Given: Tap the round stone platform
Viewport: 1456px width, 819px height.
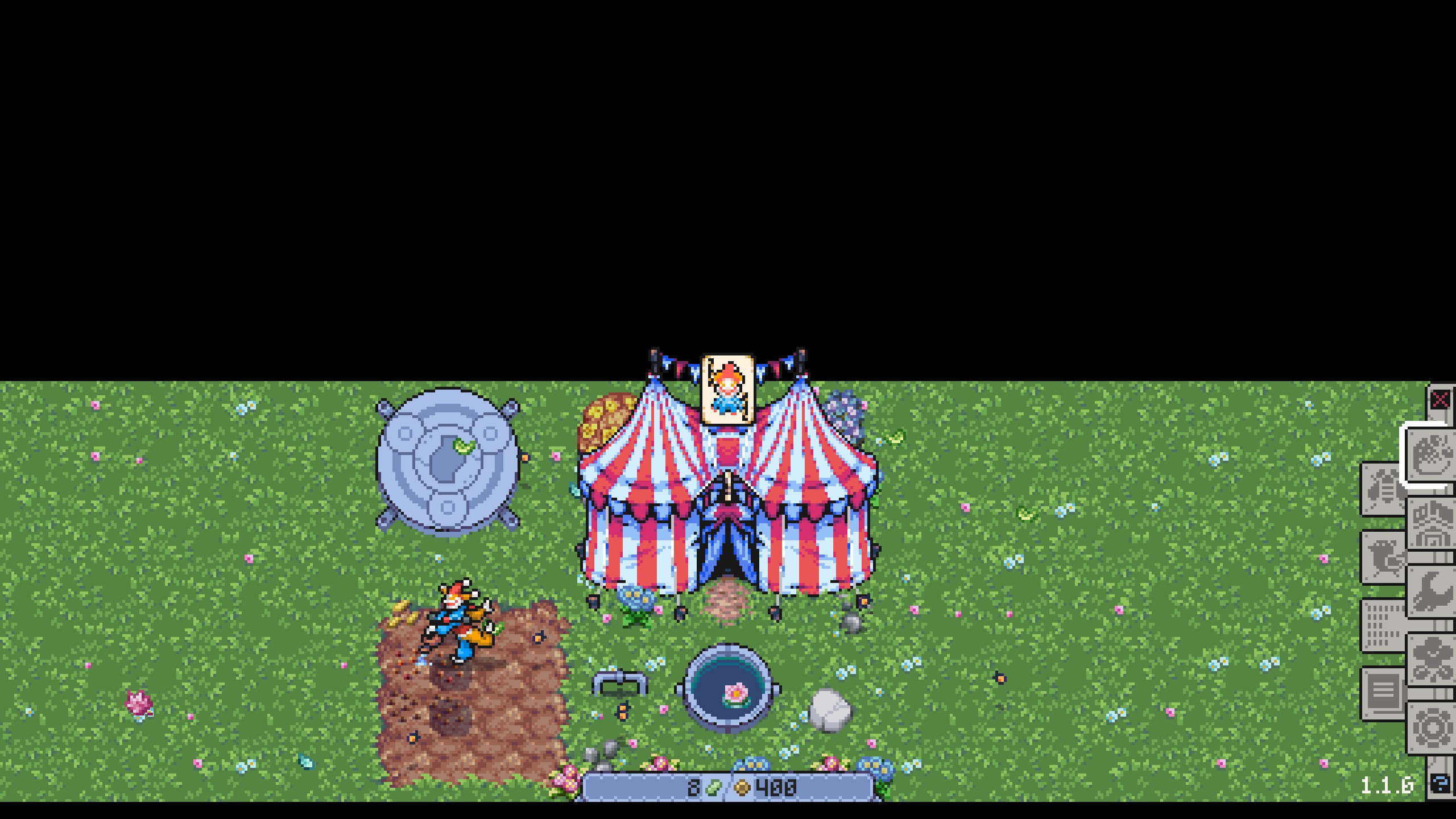Looking at the screenshot, I should (448, 462).
